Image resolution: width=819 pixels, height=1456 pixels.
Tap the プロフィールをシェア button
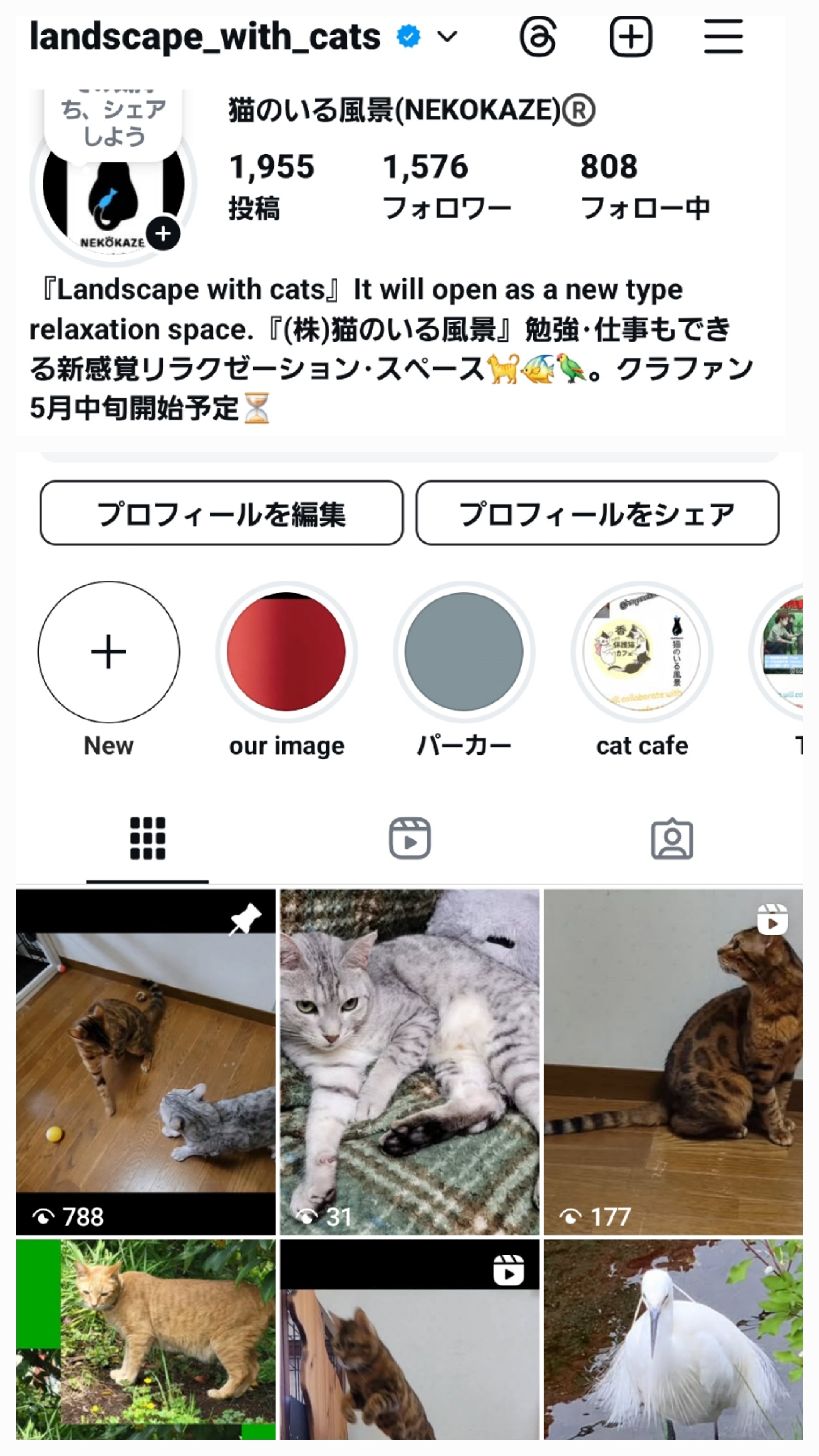pos(597,513)
